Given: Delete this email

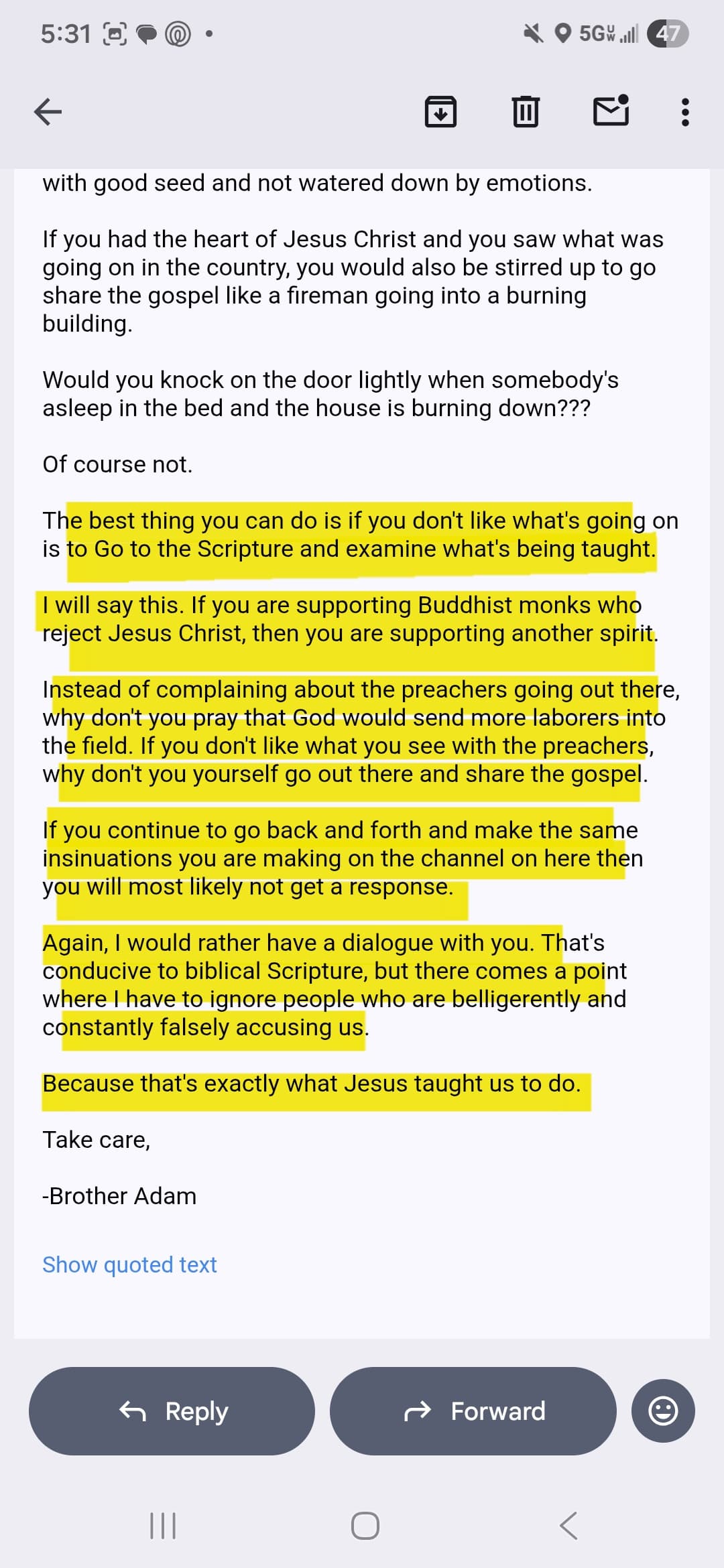Looking at the screenshot, I should click(526, 112).
